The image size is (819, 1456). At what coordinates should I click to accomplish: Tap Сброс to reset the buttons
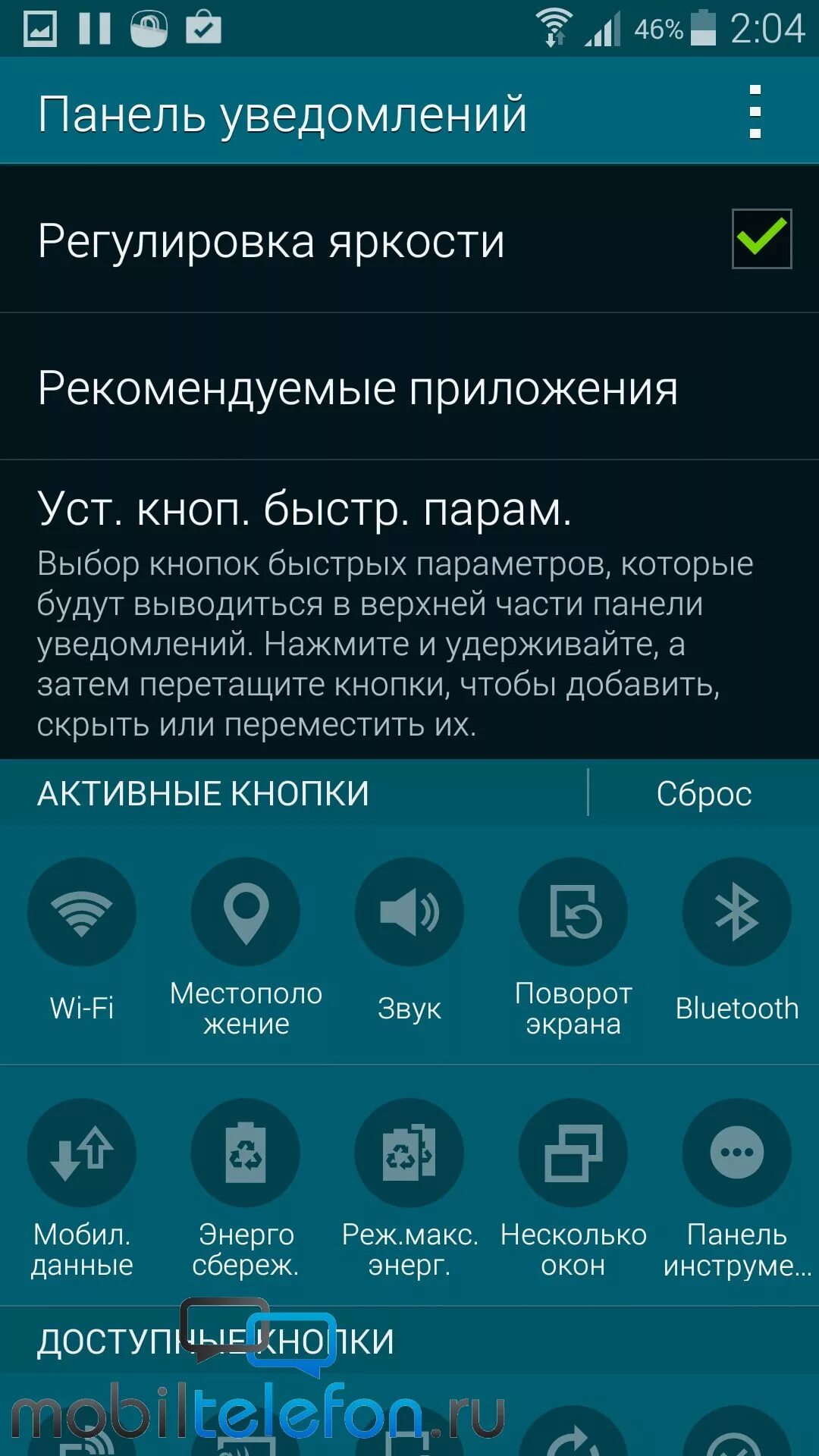[x=704, y=793]
